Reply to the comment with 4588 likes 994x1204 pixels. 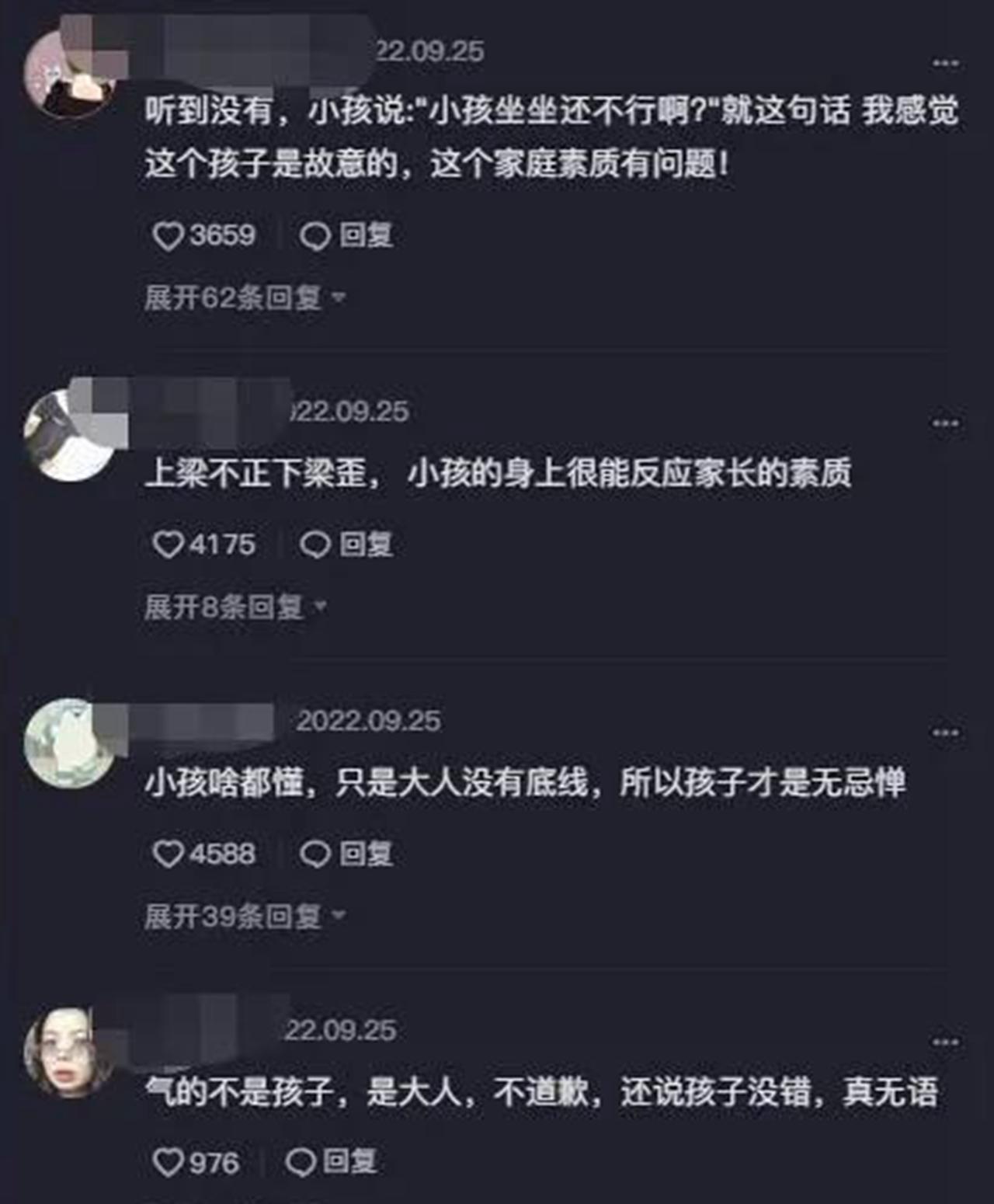pyautogui.click(x=347, y=854)
